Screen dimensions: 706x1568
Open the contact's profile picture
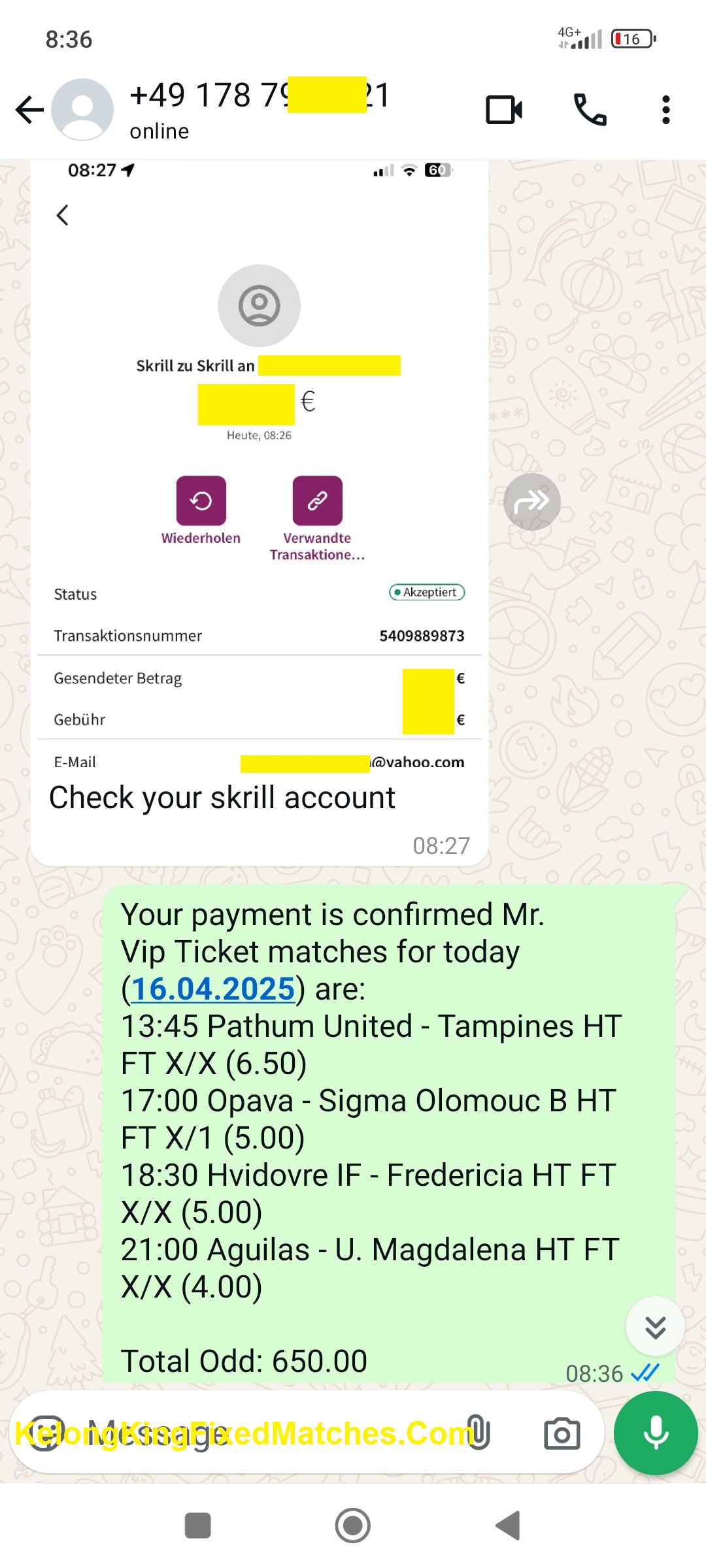coord(82,110)
